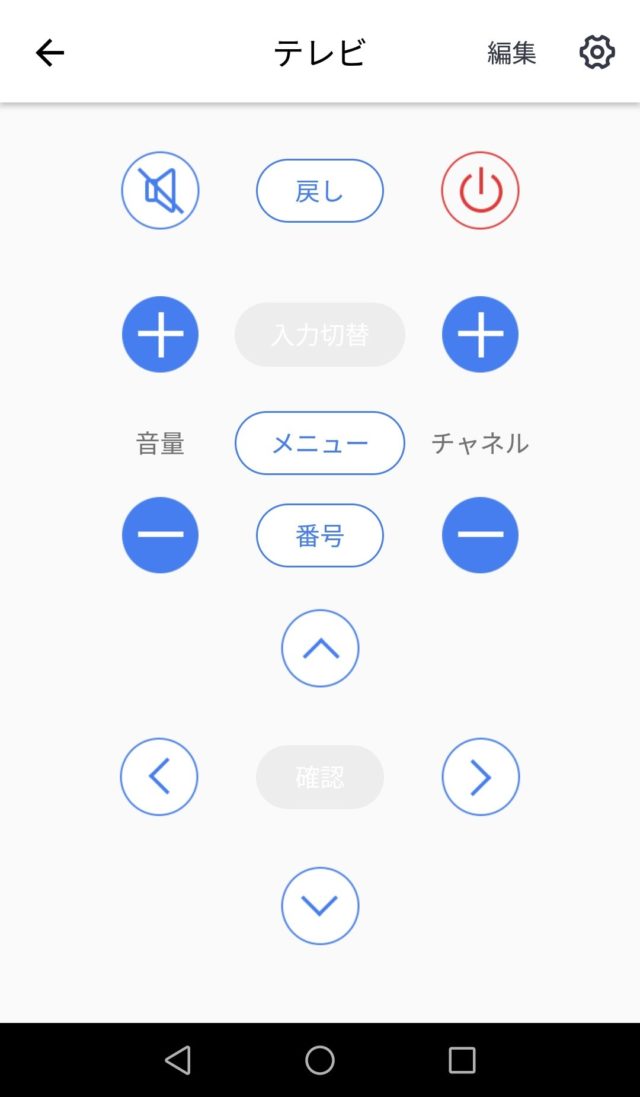The height and width of the screenshot is (1097, 640).
Task: Decrease 音量 with the minus button
Action: 160,535
